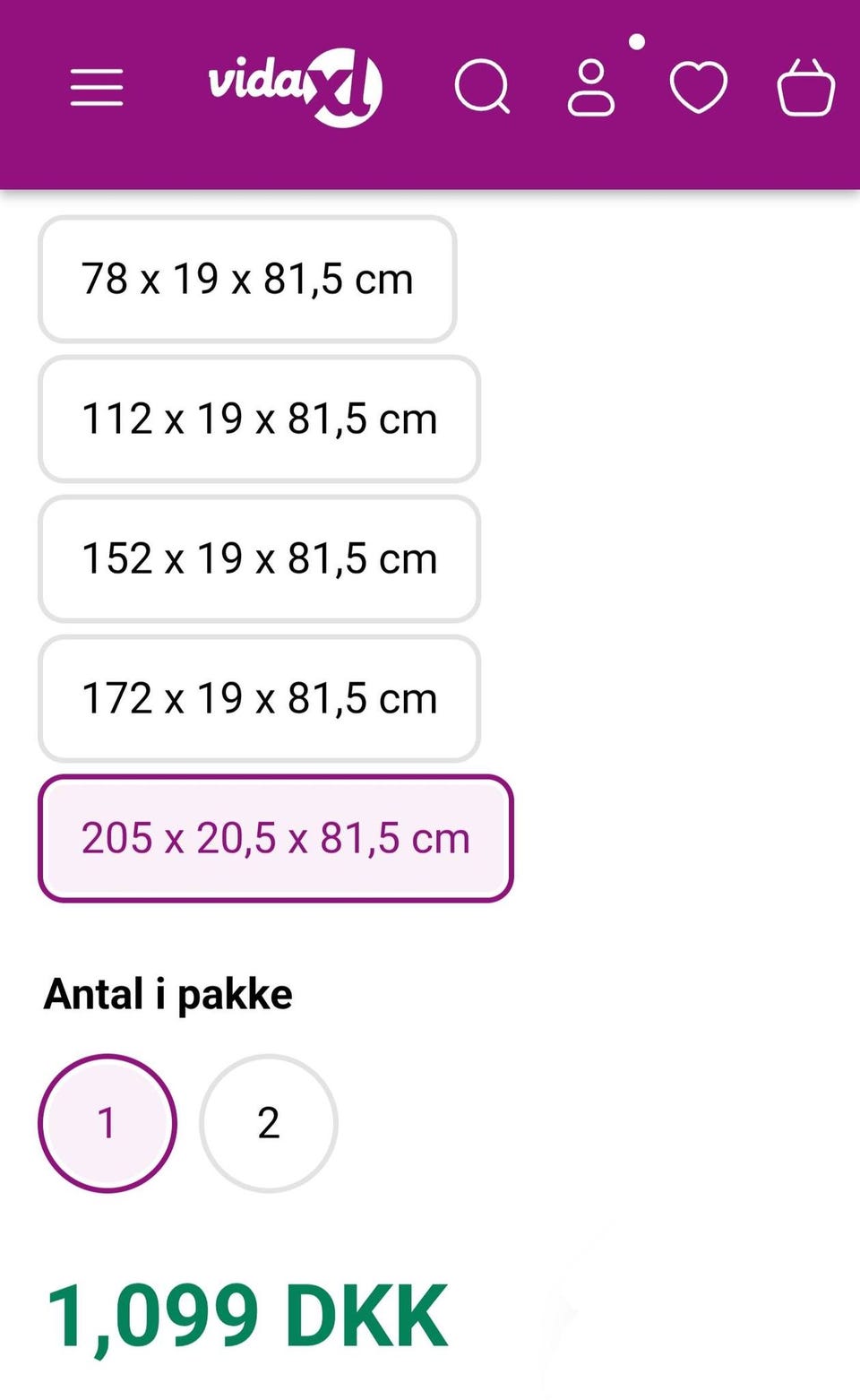Open the account profile icon
Viewport: 860px width, 1400px height.
pyautogui.click(x=591, y=88)
